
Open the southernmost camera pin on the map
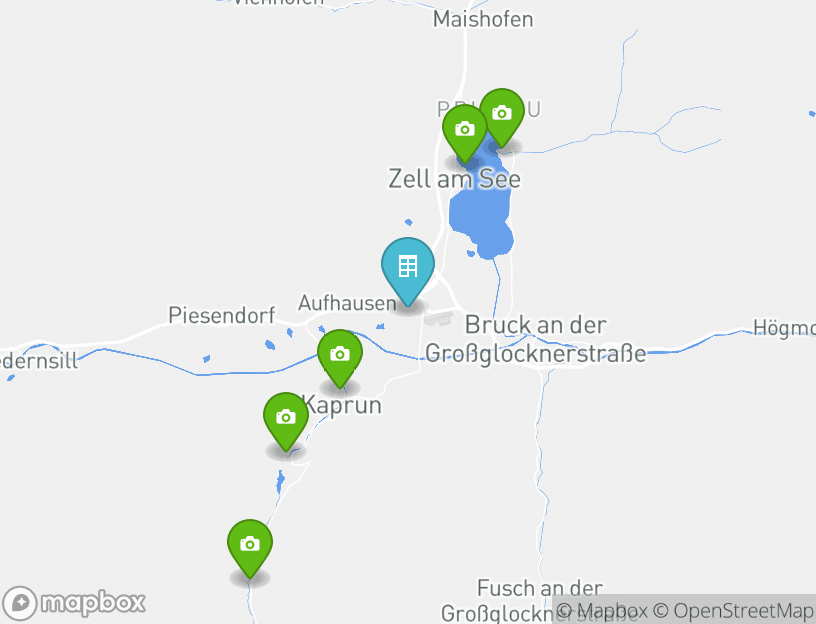pyautogui.click(x=250, y=545)
